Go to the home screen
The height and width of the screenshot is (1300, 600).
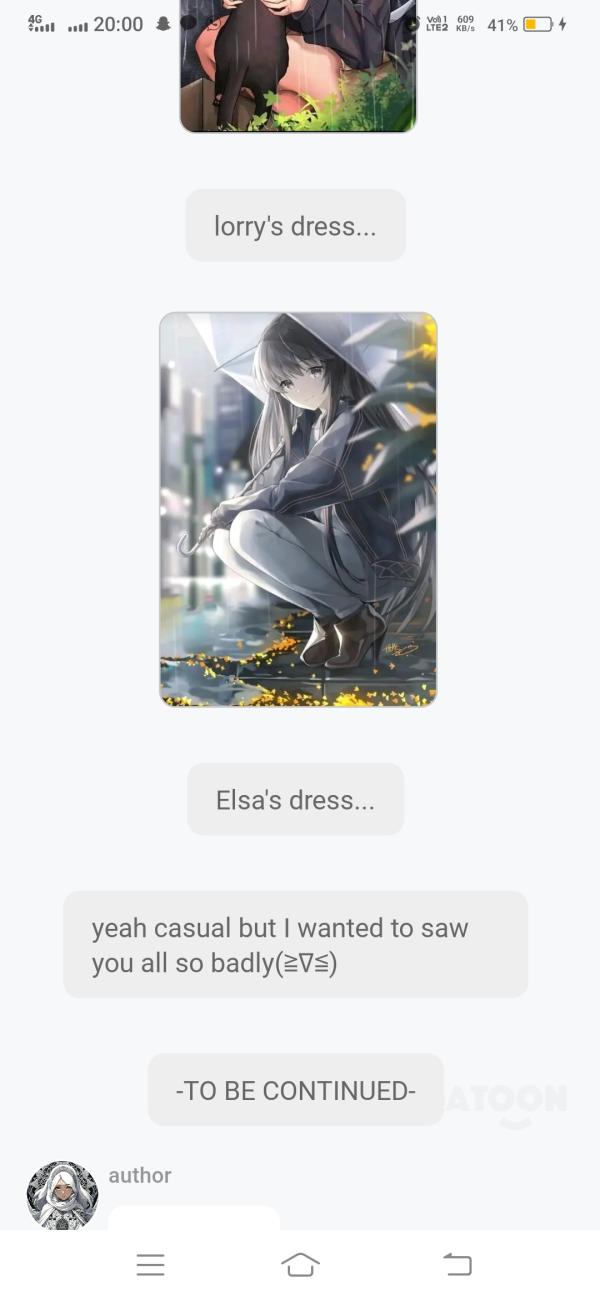click(x=300, y=1265)
